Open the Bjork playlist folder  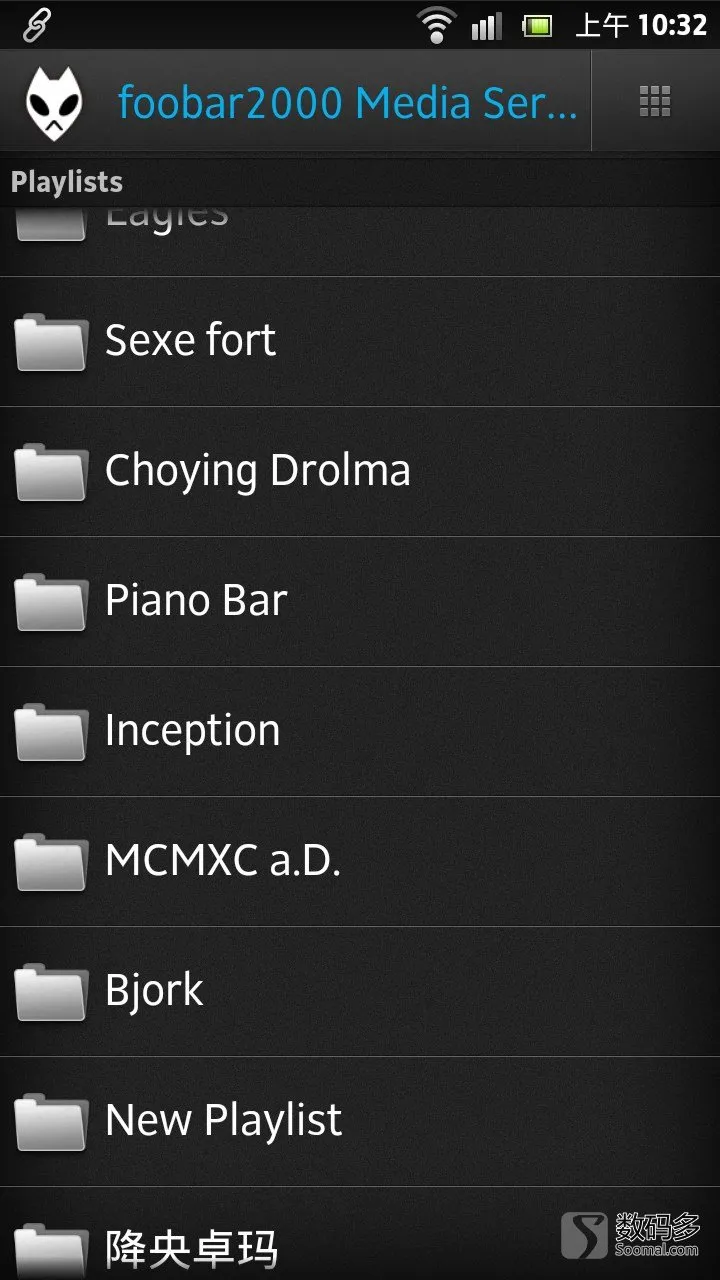[x=360, y=992]
